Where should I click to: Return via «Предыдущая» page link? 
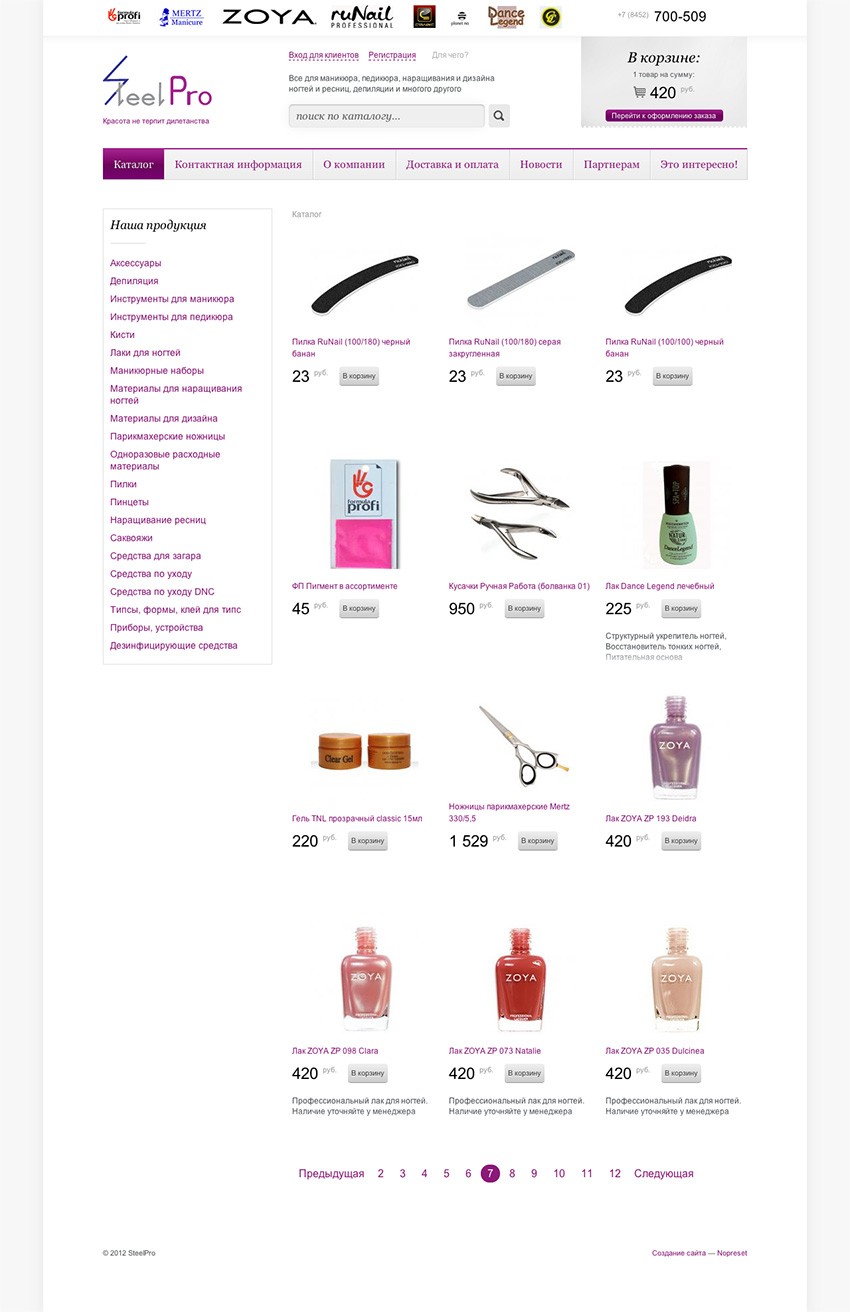[x=331, y=1174]
